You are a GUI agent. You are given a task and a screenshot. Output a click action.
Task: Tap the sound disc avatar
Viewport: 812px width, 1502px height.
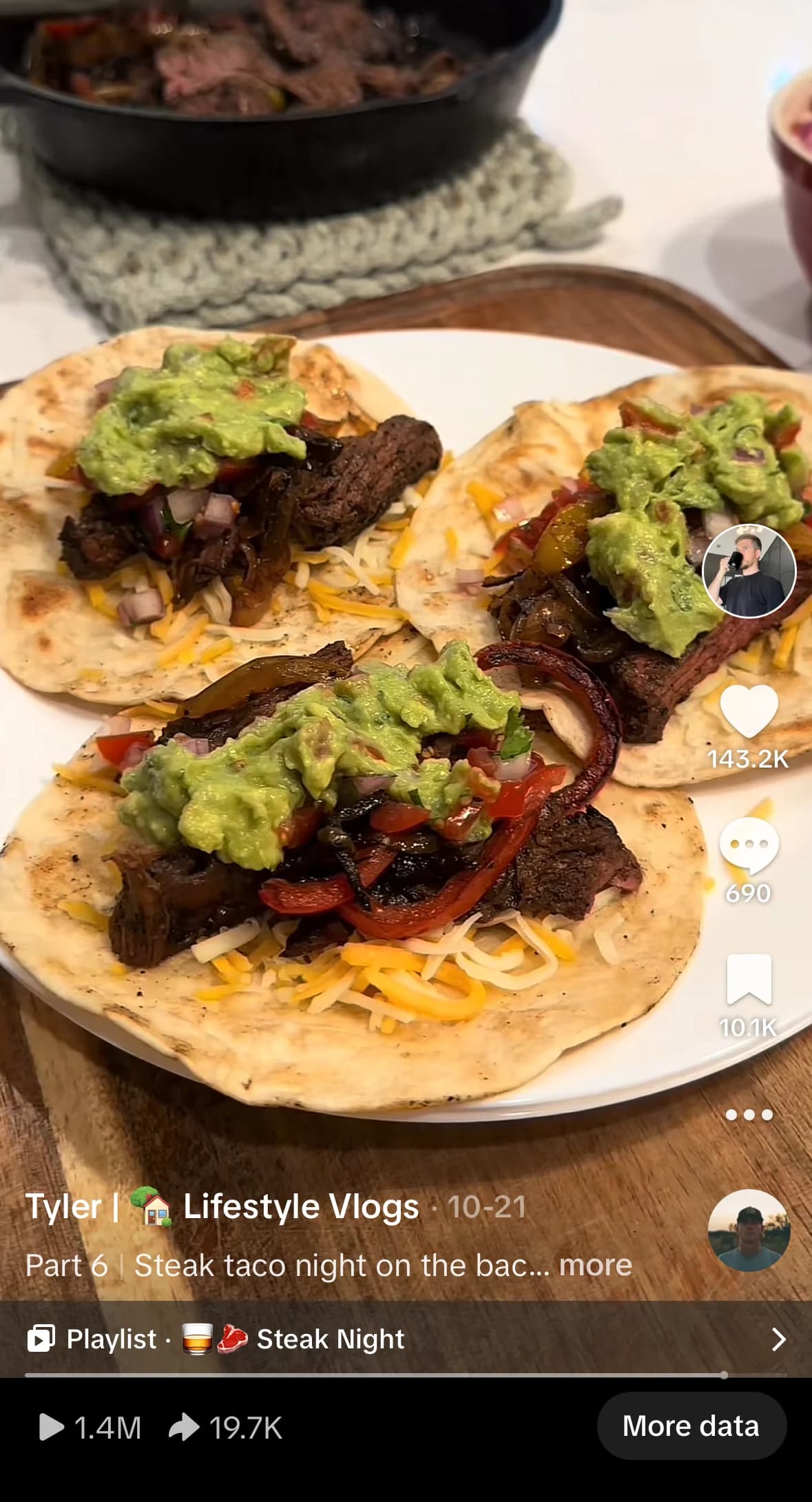749,1231
